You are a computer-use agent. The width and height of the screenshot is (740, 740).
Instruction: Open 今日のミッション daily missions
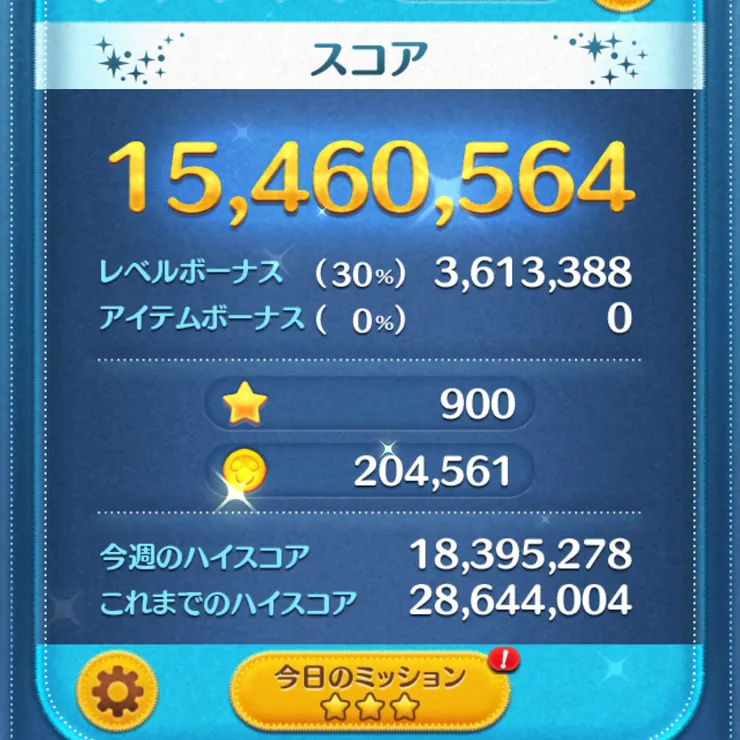pyautogui.click(x=370, y=690)
